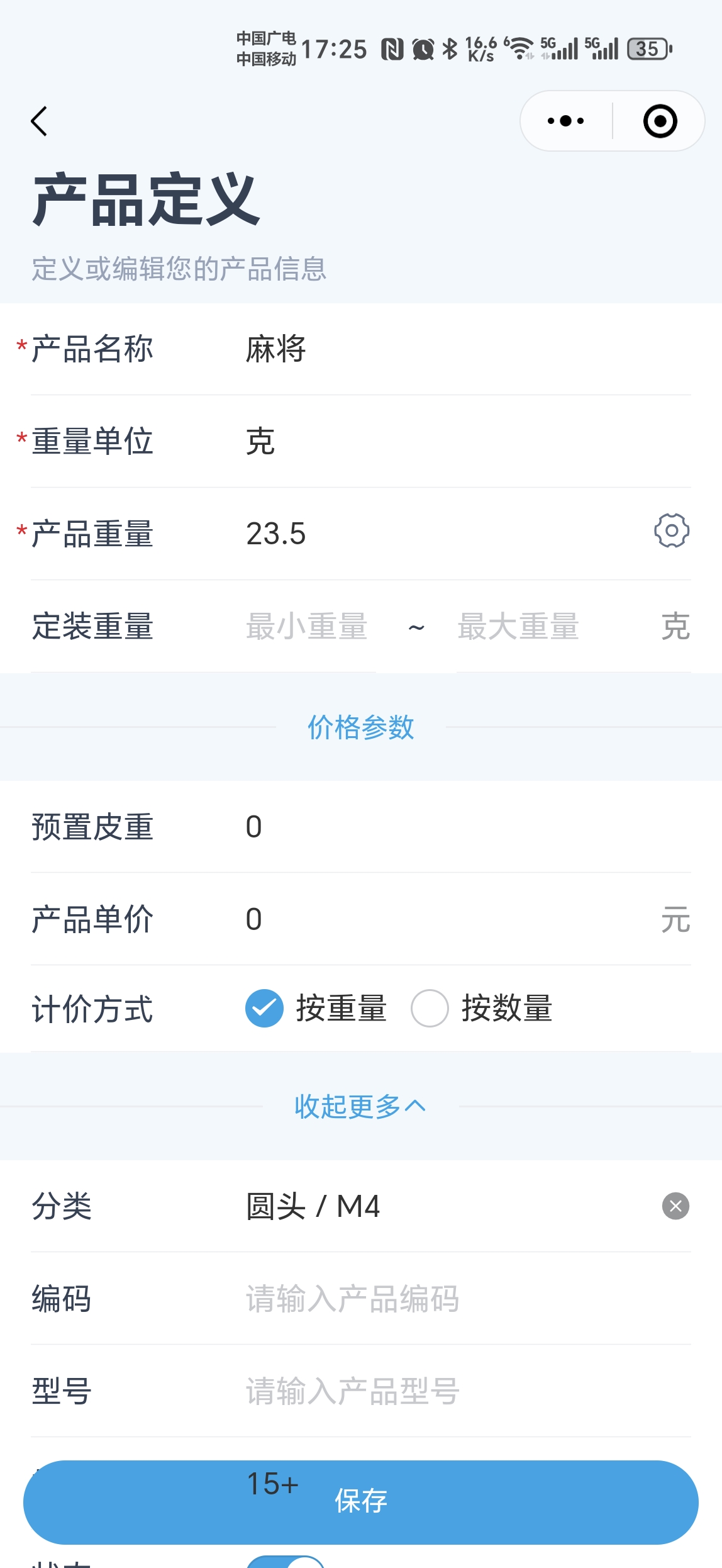Enter a value in 最小重量
722x1568 pixels.
[311, 627]
